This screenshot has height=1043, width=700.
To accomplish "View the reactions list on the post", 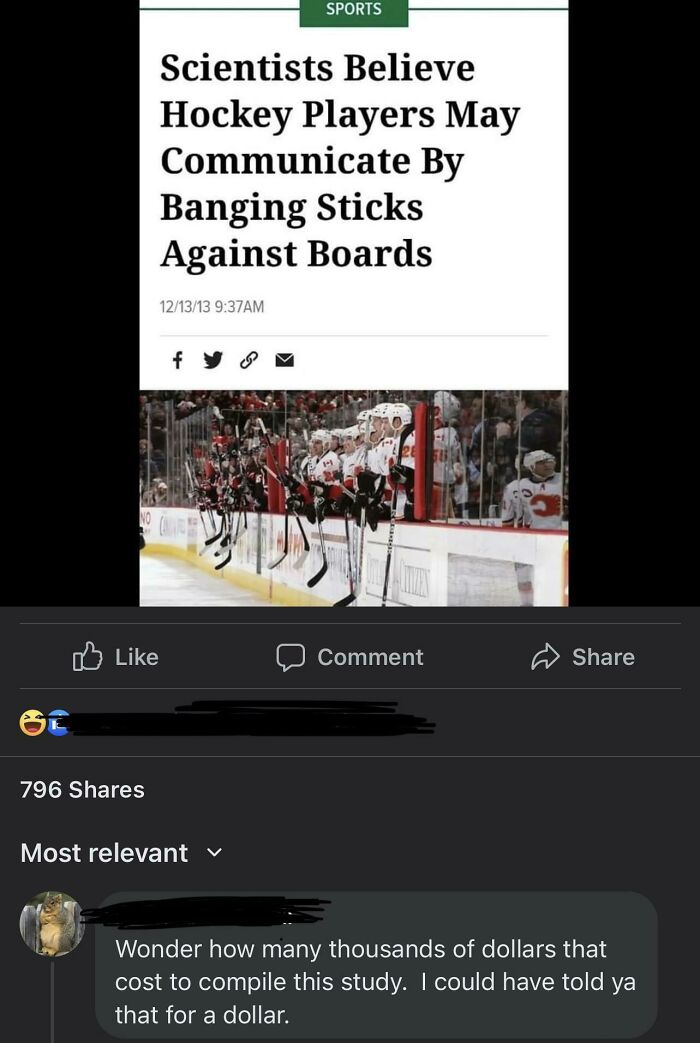I will click(45, 722).
